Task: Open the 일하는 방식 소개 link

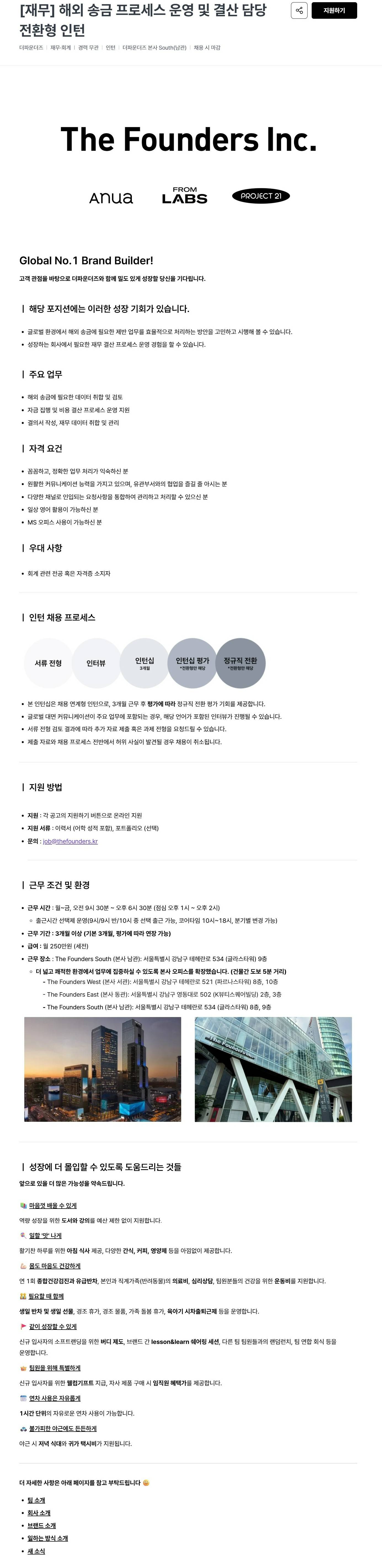Action: (47, 1538)
